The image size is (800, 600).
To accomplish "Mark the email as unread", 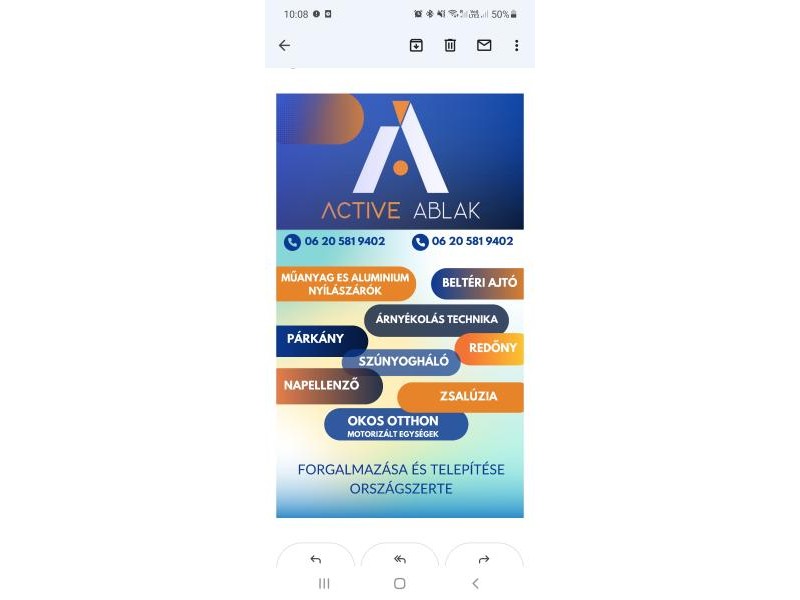I will [484, 45].
